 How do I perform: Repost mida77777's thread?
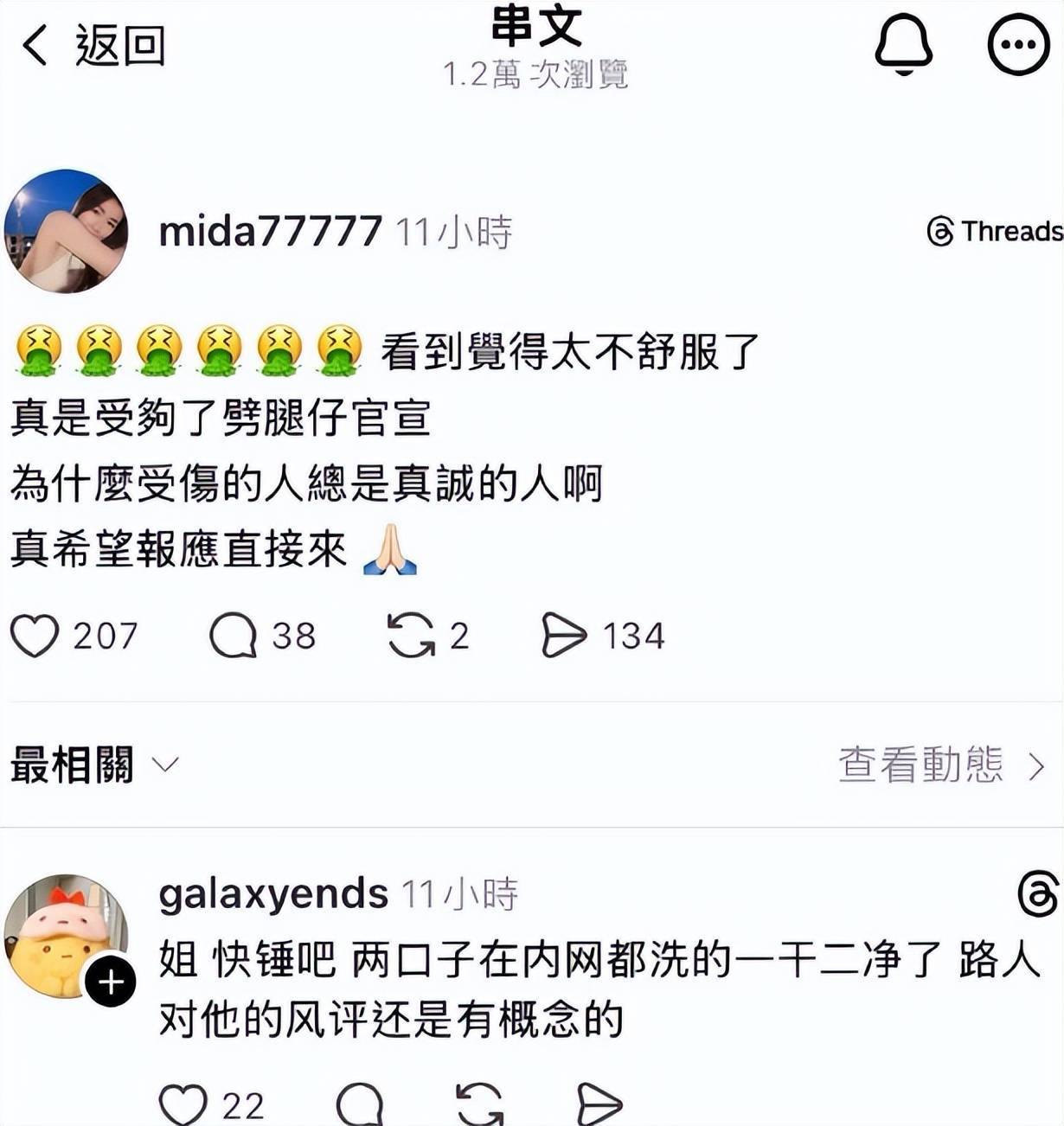click(411, 636)
